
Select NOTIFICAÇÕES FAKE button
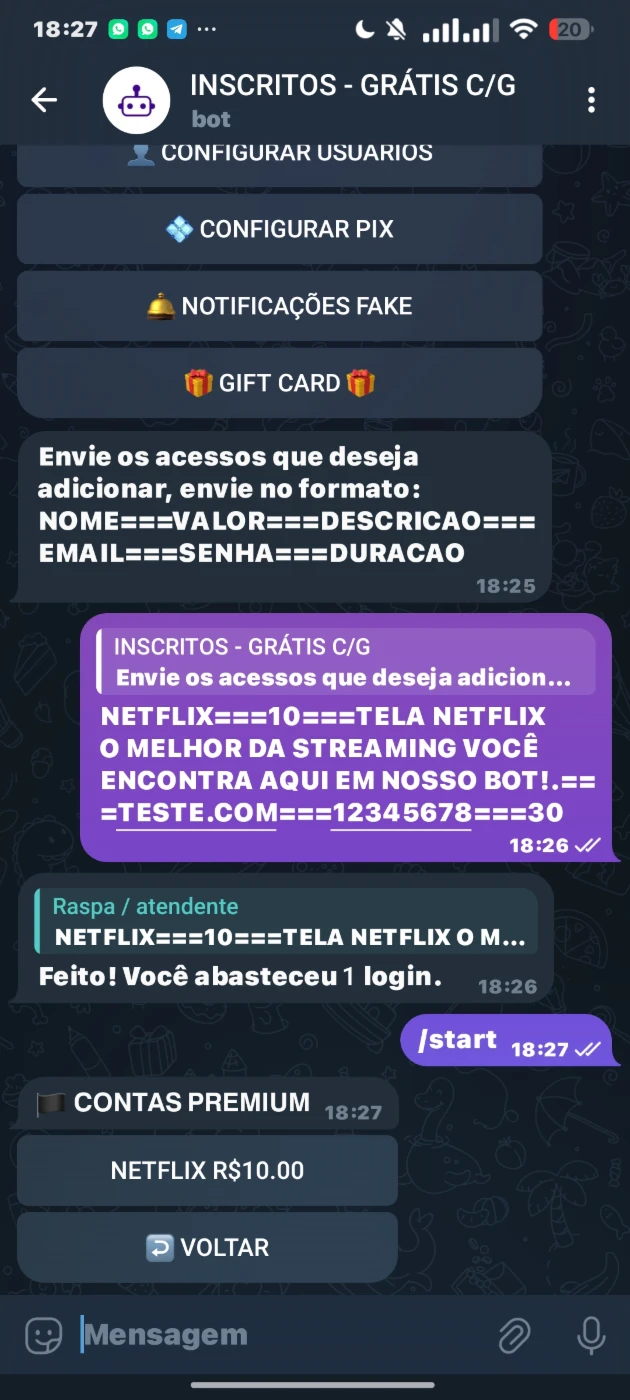(x=280, y=306)
